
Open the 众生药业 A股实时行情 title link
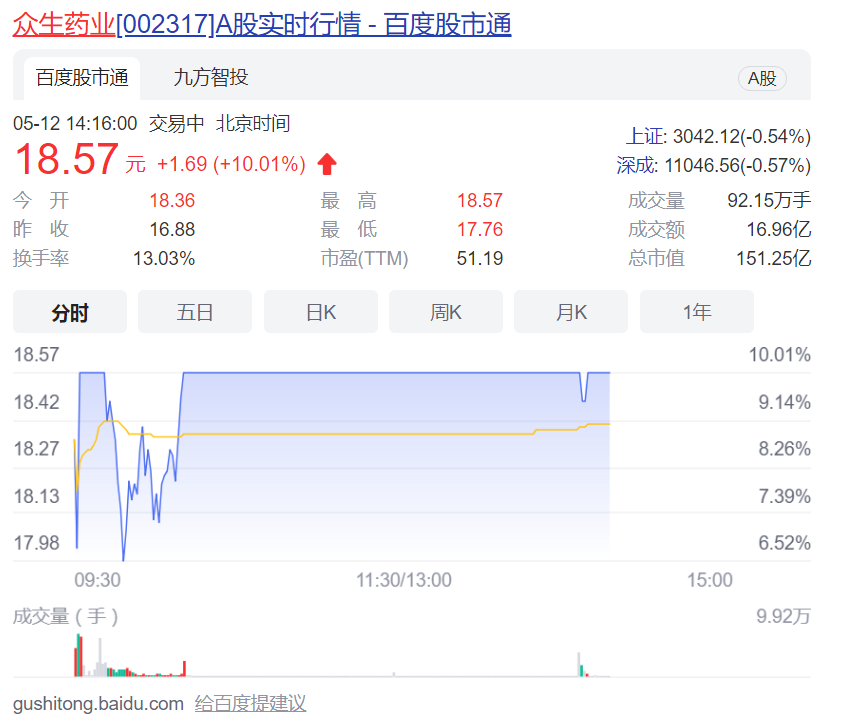(x=262, y=24)
